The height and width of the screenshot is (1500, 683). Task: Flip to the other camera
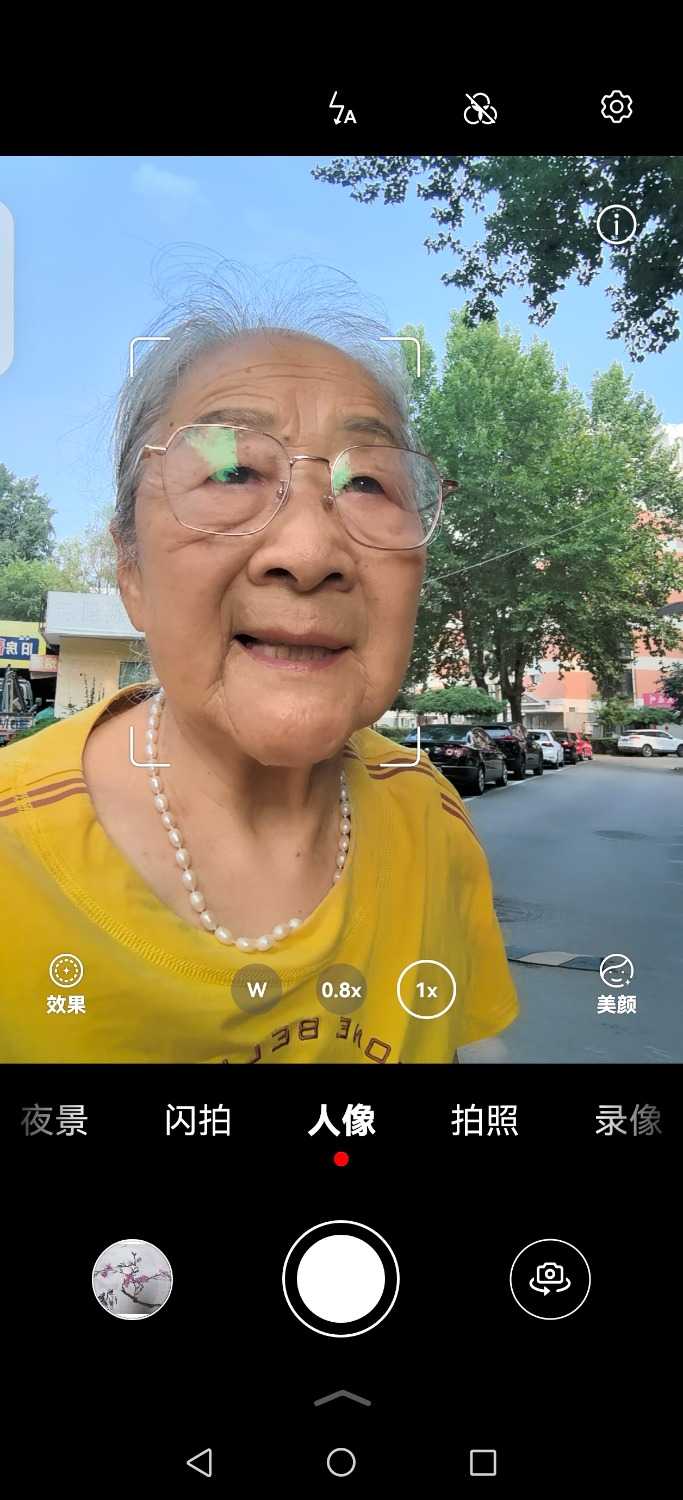coord(550,1279)
